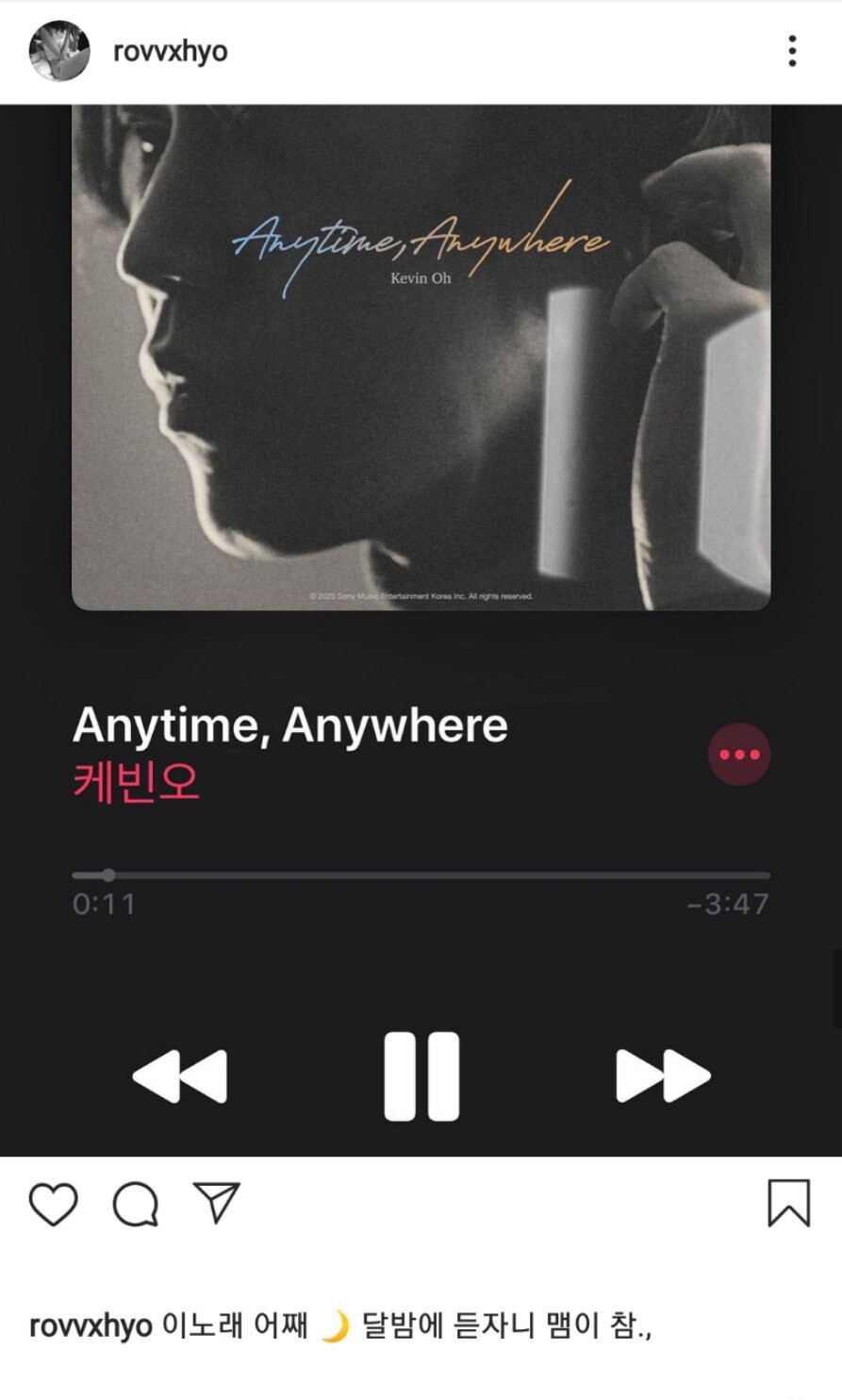Comment on rovvxhyo's post

click(x=135, y=1204)
